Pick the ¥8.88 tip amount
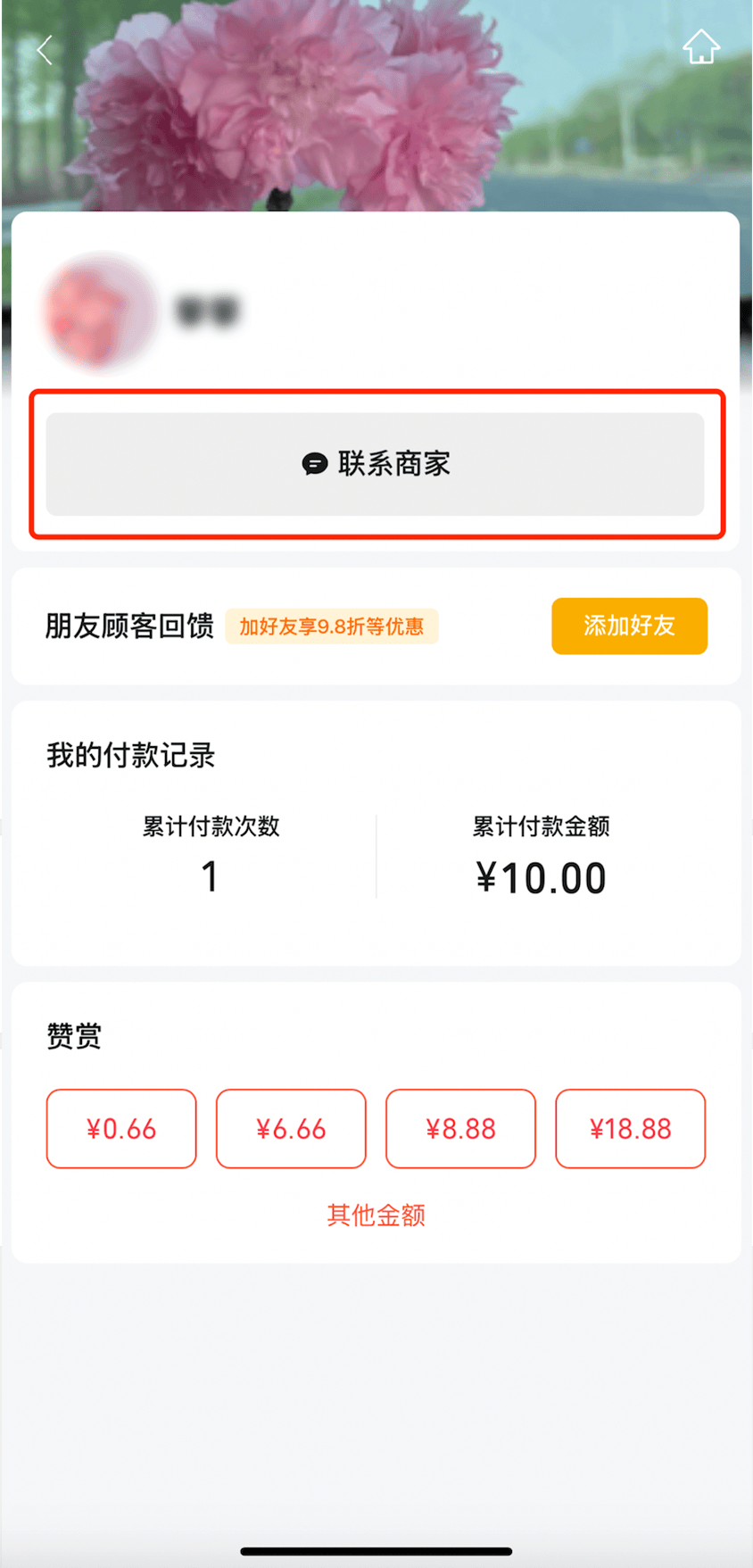 coord(460,1128)
